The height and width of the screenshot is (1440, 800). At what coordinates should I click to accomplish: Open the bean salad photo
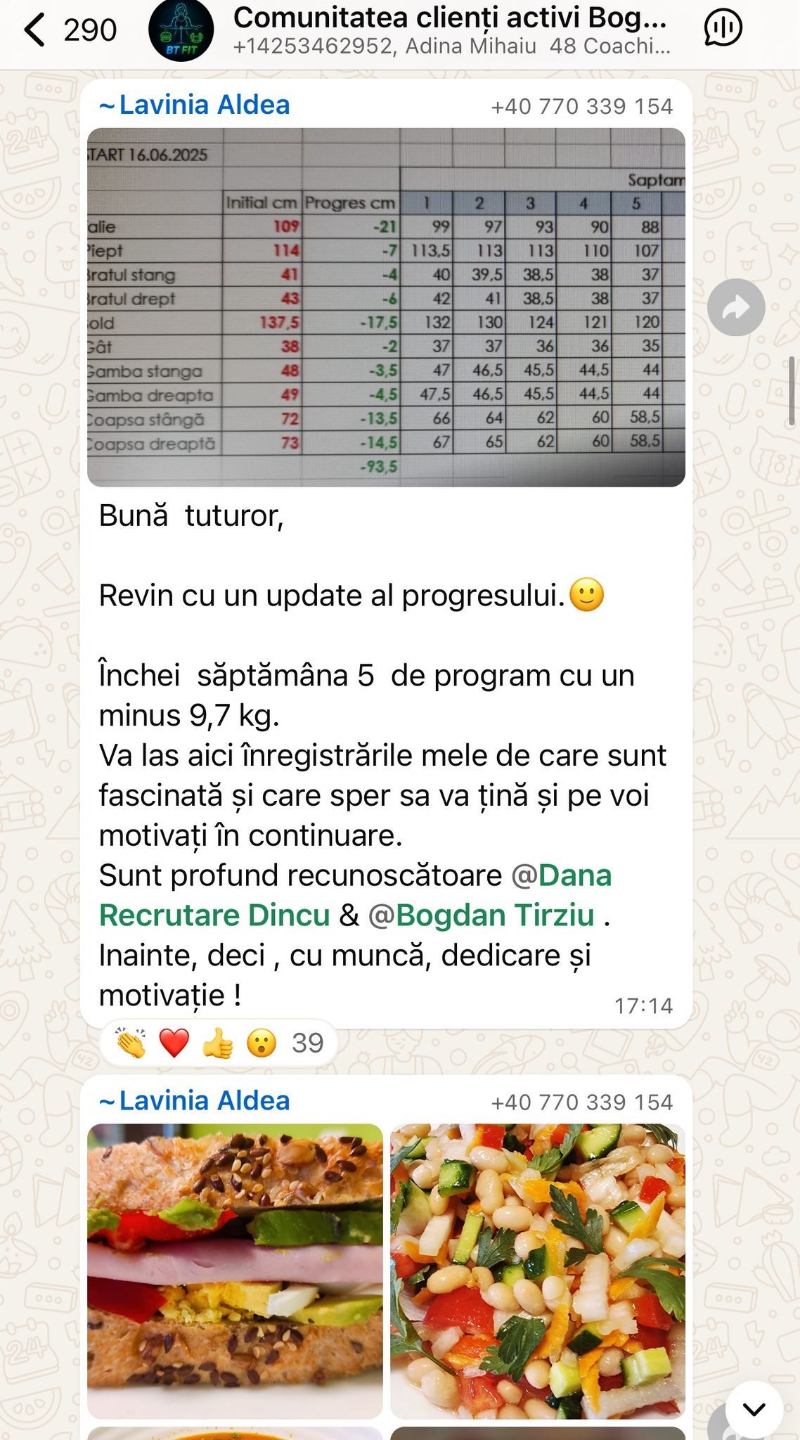click(537, 1270)
